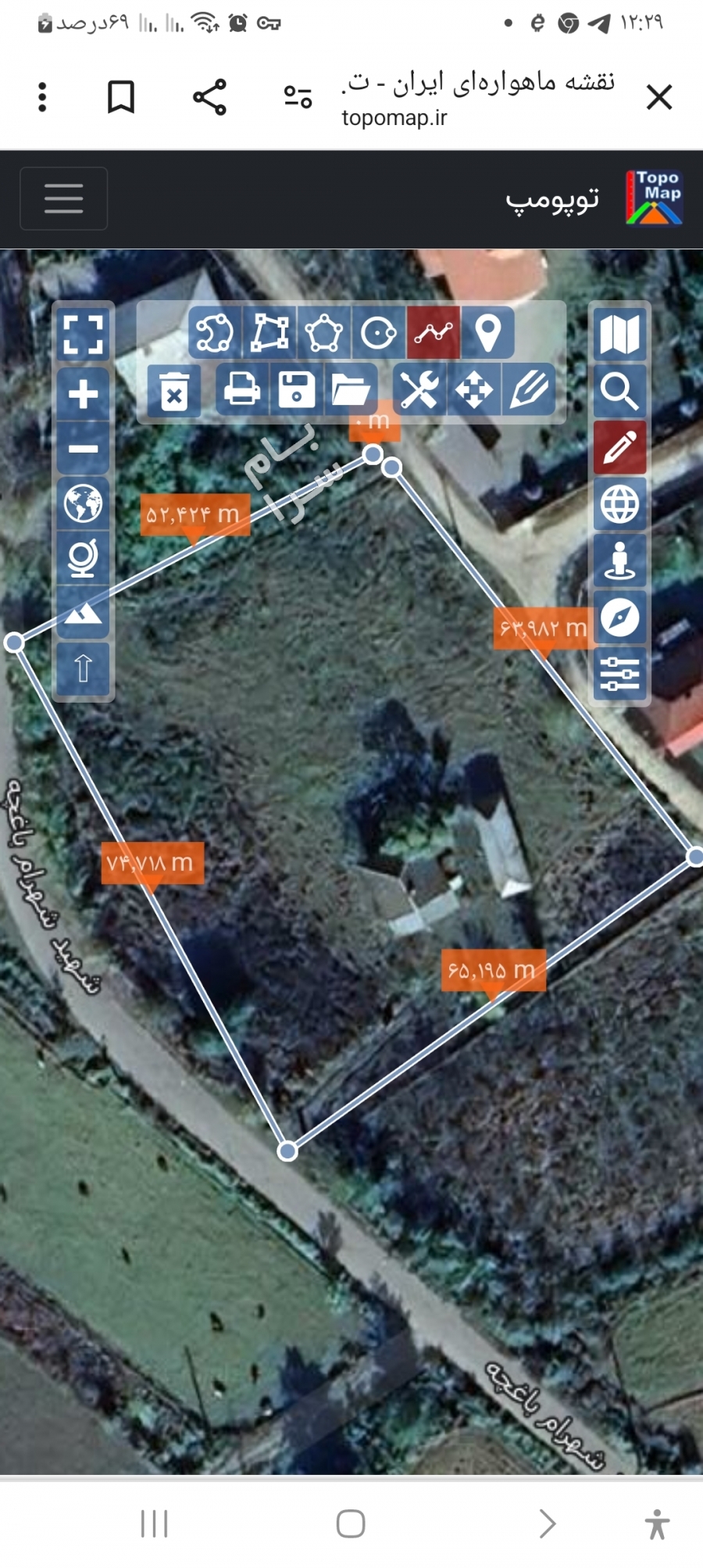Select the polyline drawing tool
703x1568 pixels.
coord(434,333)
